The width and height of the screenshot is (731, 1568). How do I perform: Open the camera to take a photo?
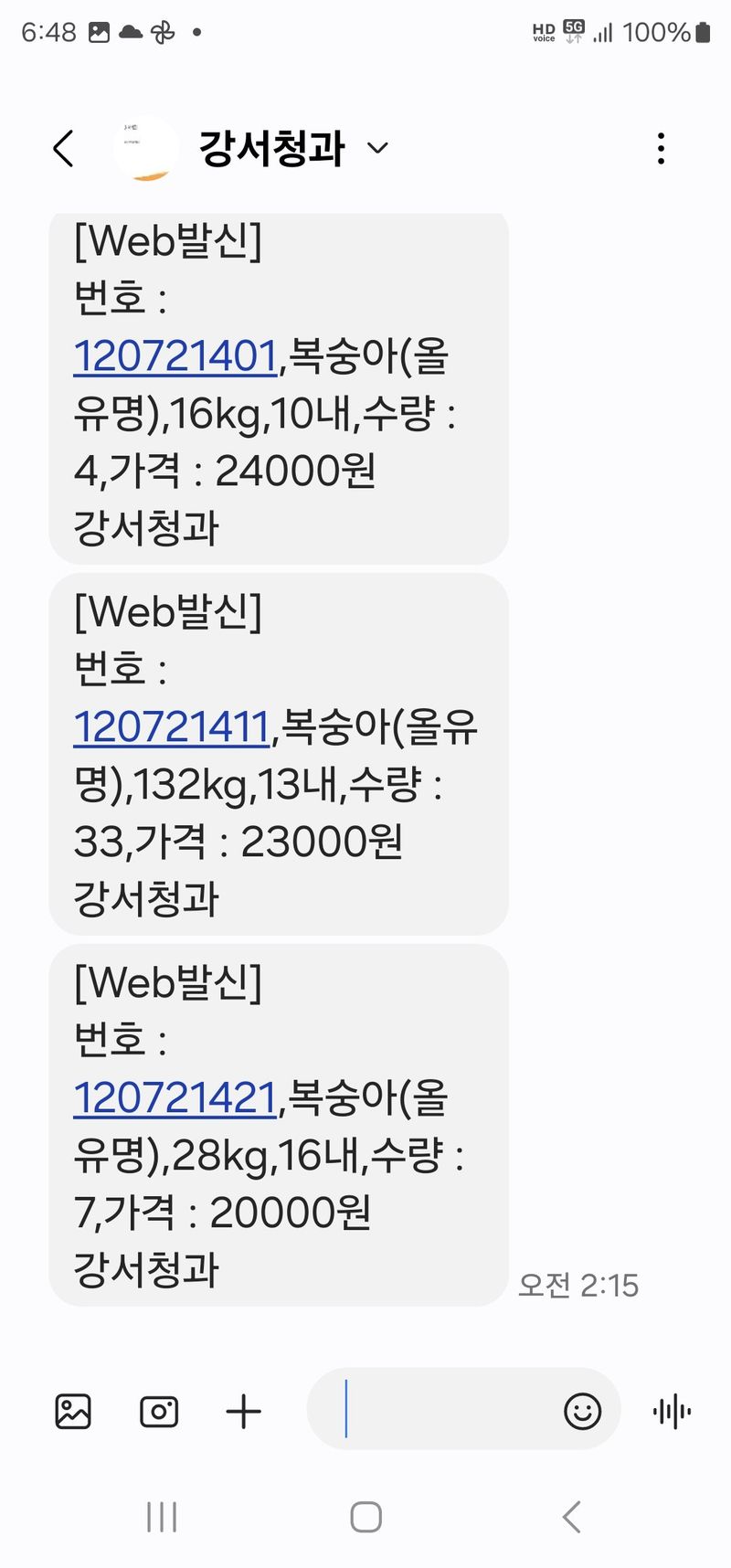pyautogui.click(x=159, y=1412)
